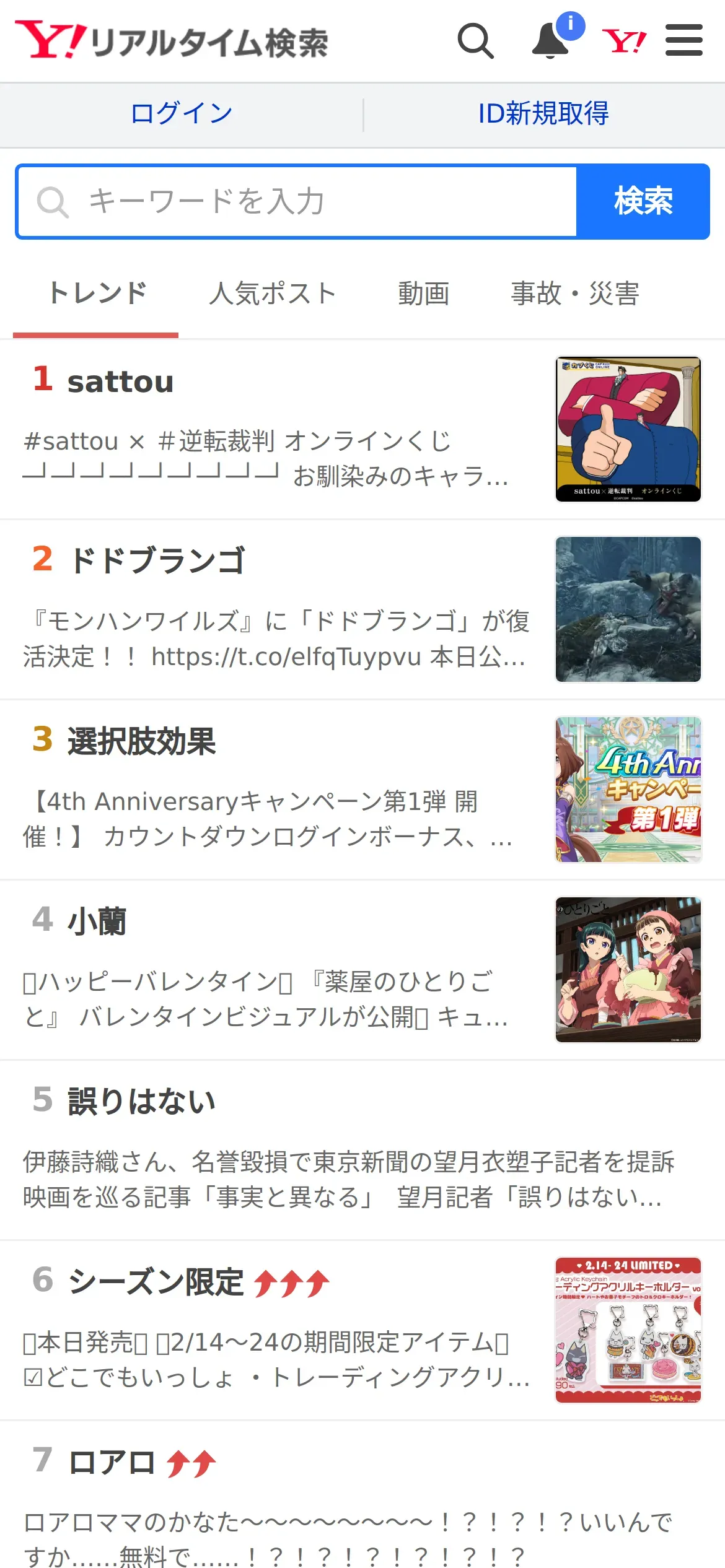Open the notifications bell
This screenshot has height=1568, width=725.
point(550,41)
